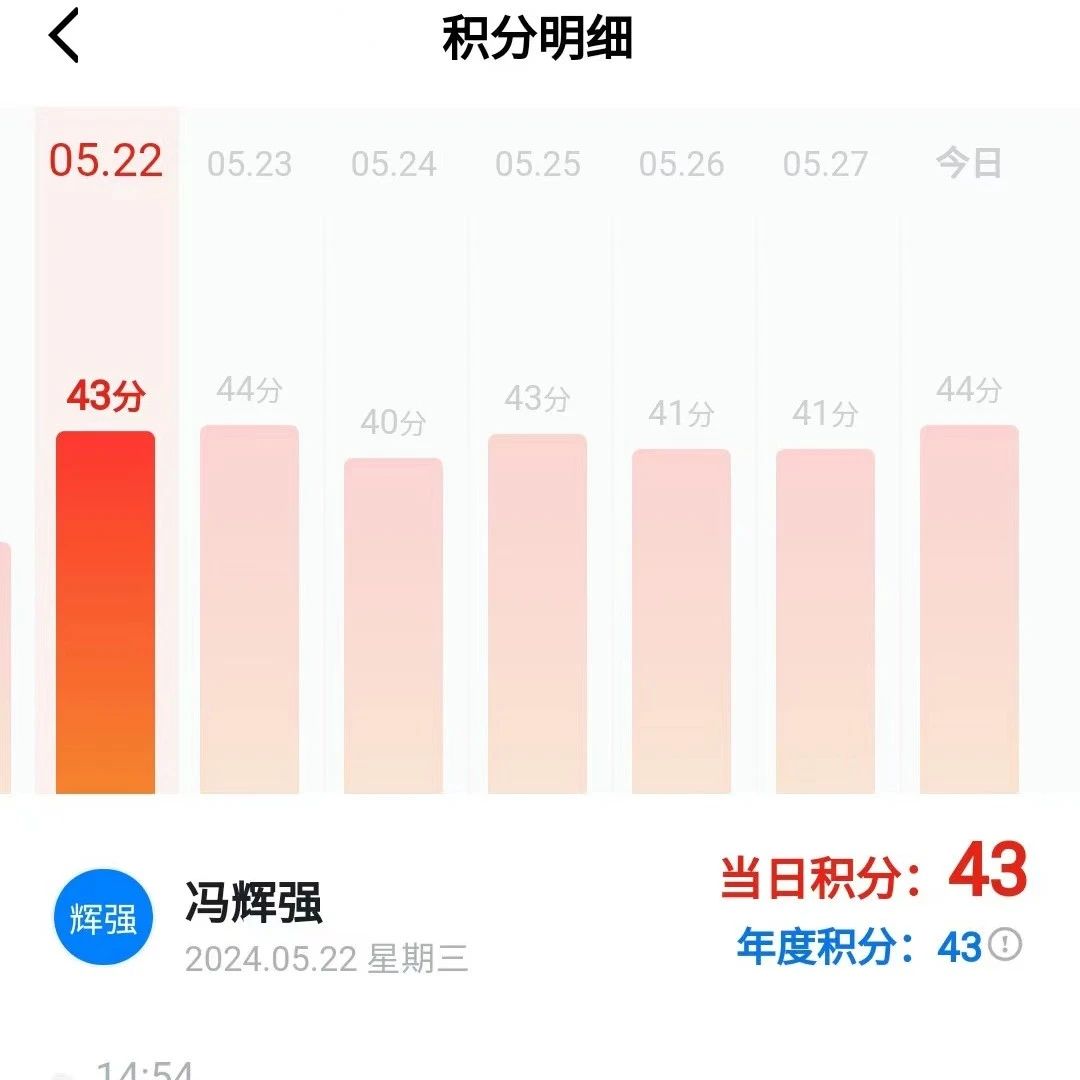This screenshot has width=1080, height=1080.
Task: Select the 05.23 score bar
Action: click(x=250, y=609)
